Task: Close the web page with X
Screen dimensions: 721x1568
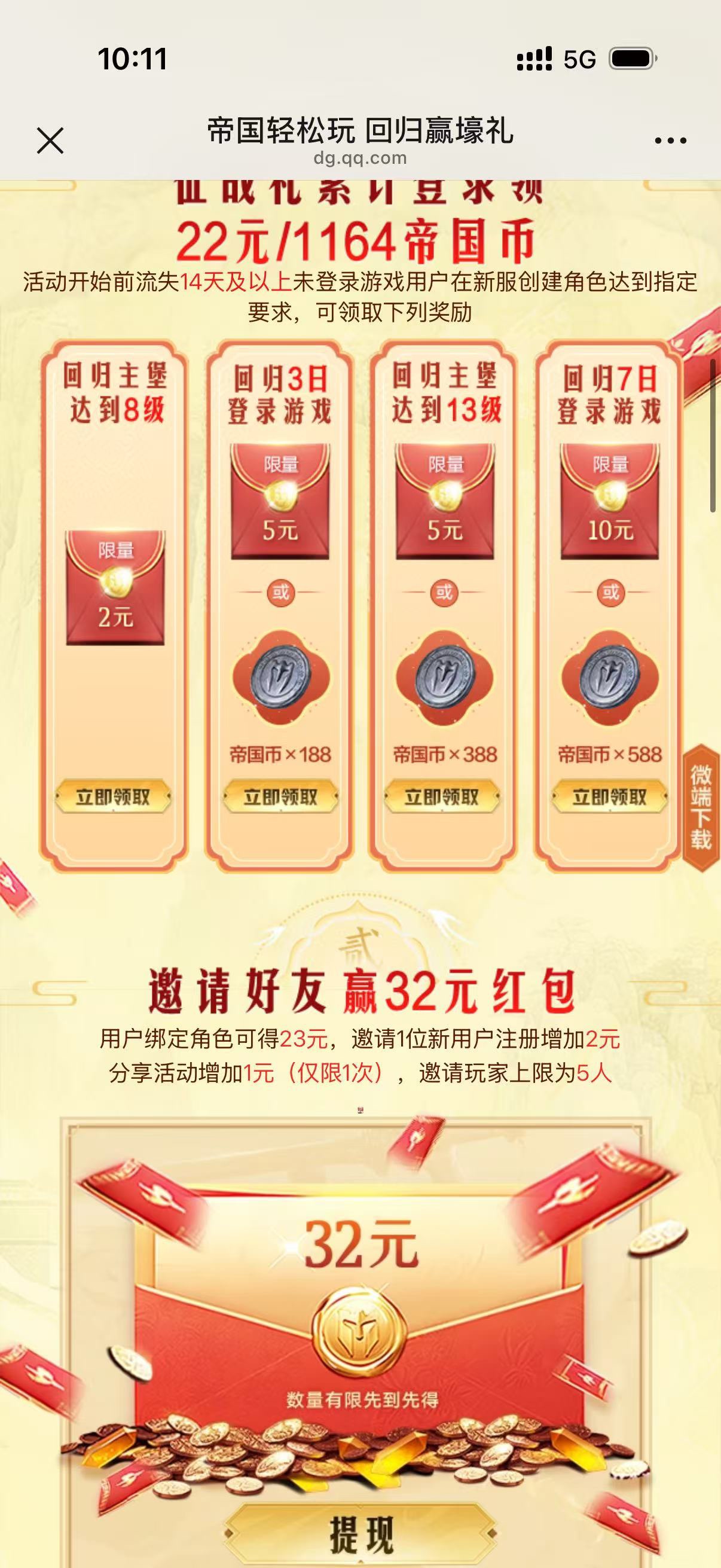Action: point(50,141)
